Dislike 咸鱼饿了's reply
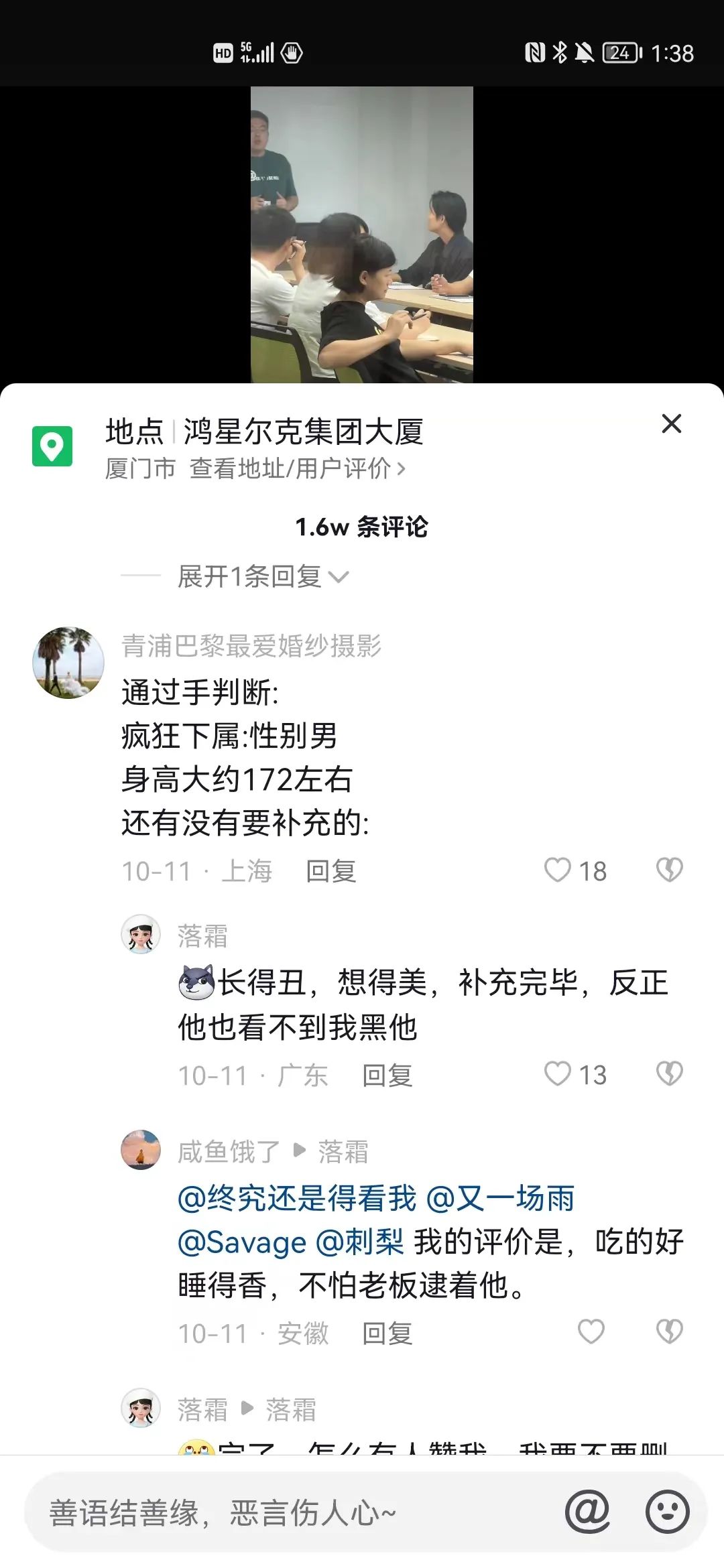Image resolution: width=724 pixels, height=1568 pixels. point(669,1332)
